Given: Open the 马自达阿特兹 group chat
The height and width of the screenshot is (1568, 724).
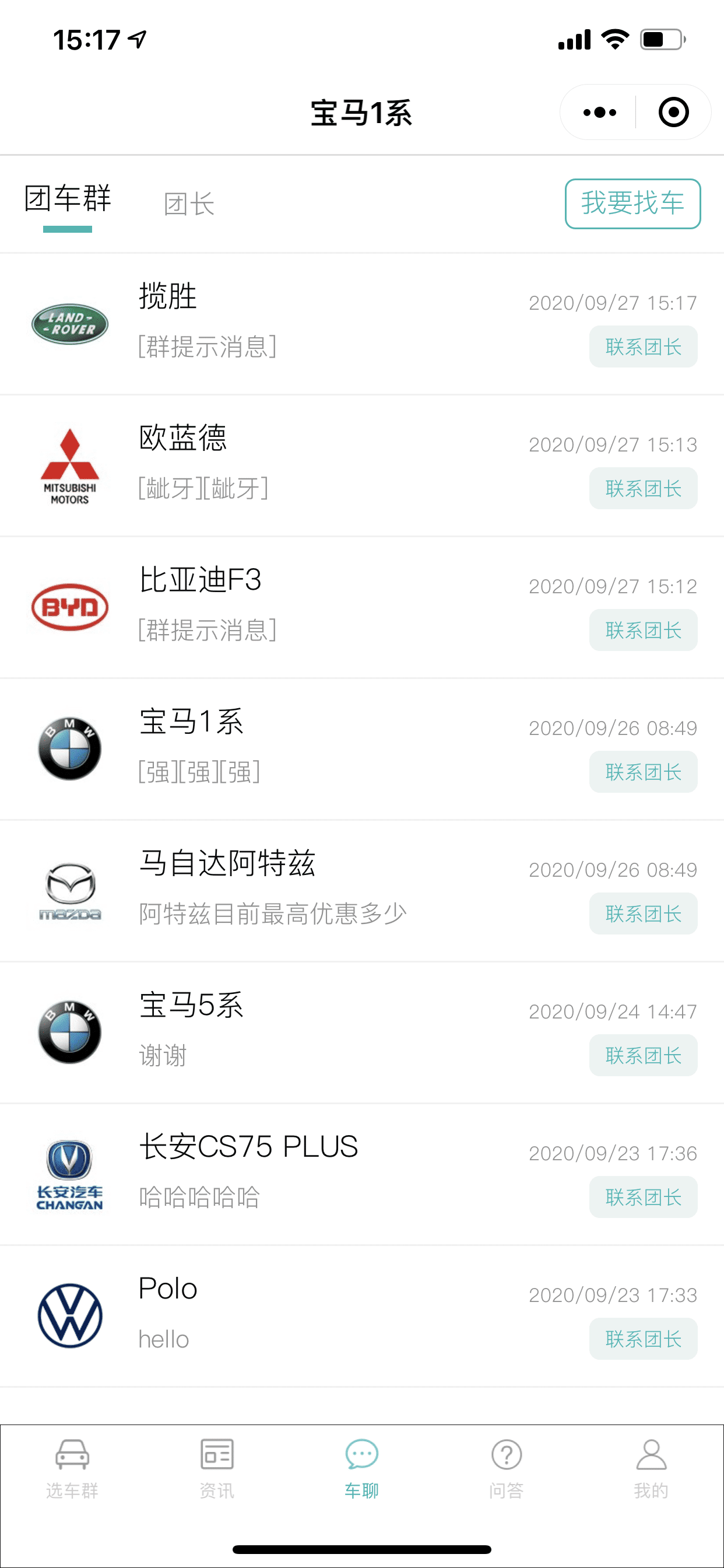Looking at the screenshot, I should [x=362, y=891].
